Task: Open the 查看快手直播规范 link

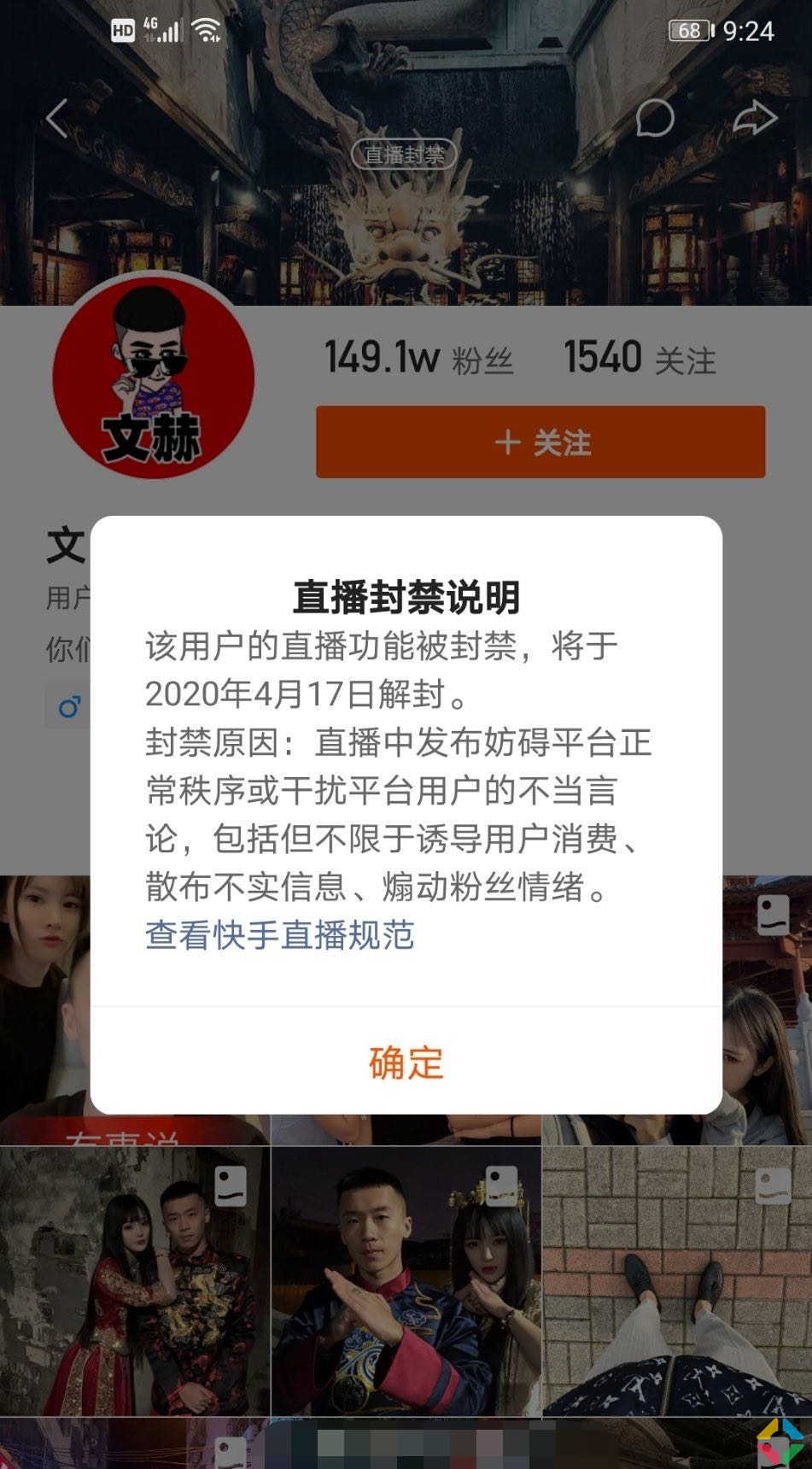Action: pos(279,935)
